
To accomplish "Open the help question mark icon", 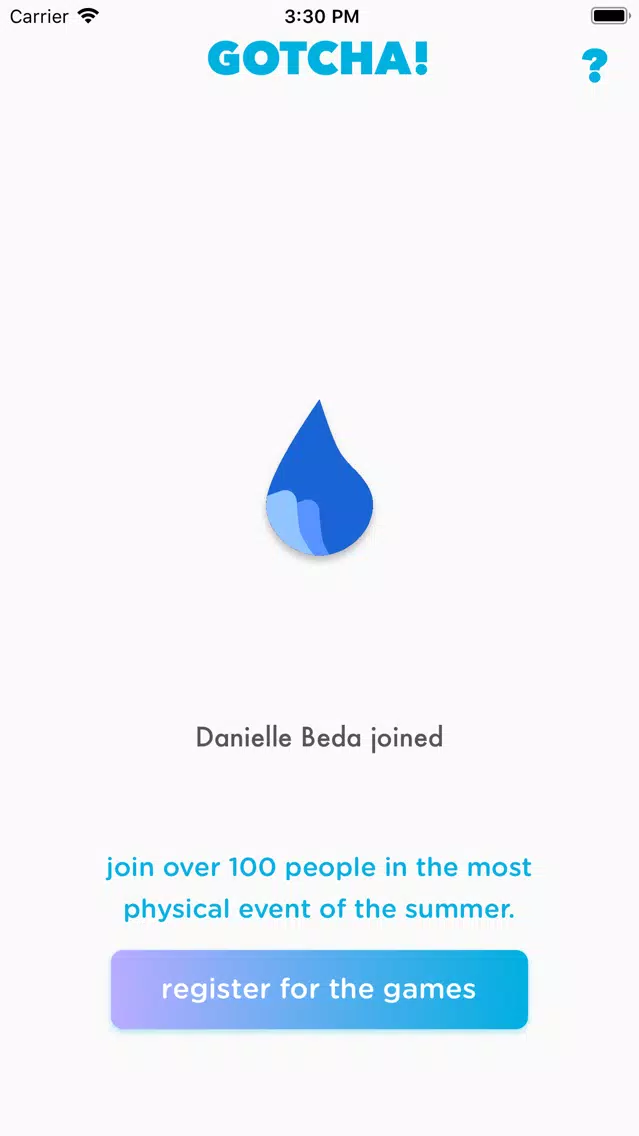I will pyautogui.click(x=594, y=66).
